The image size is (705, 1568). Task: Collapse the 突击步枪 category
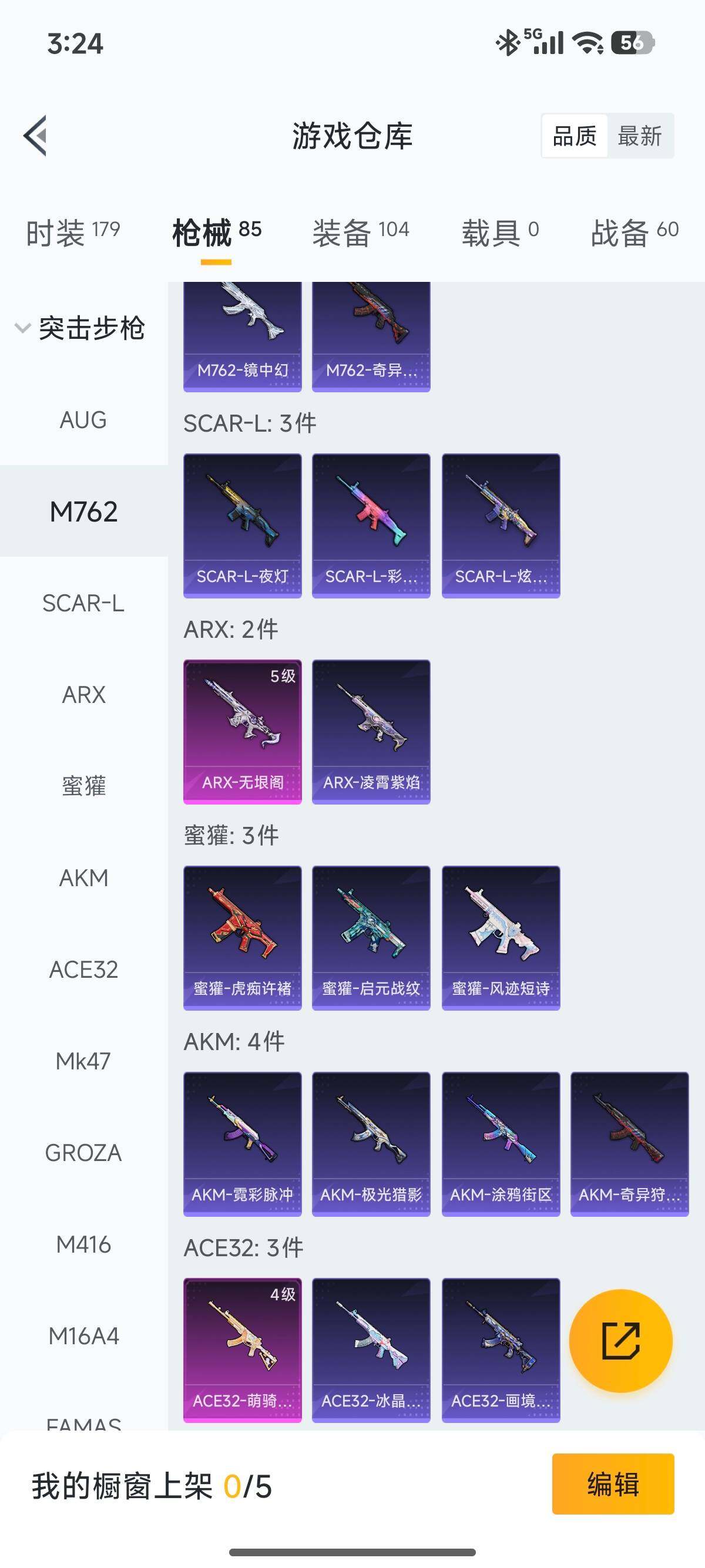(79, 328)
